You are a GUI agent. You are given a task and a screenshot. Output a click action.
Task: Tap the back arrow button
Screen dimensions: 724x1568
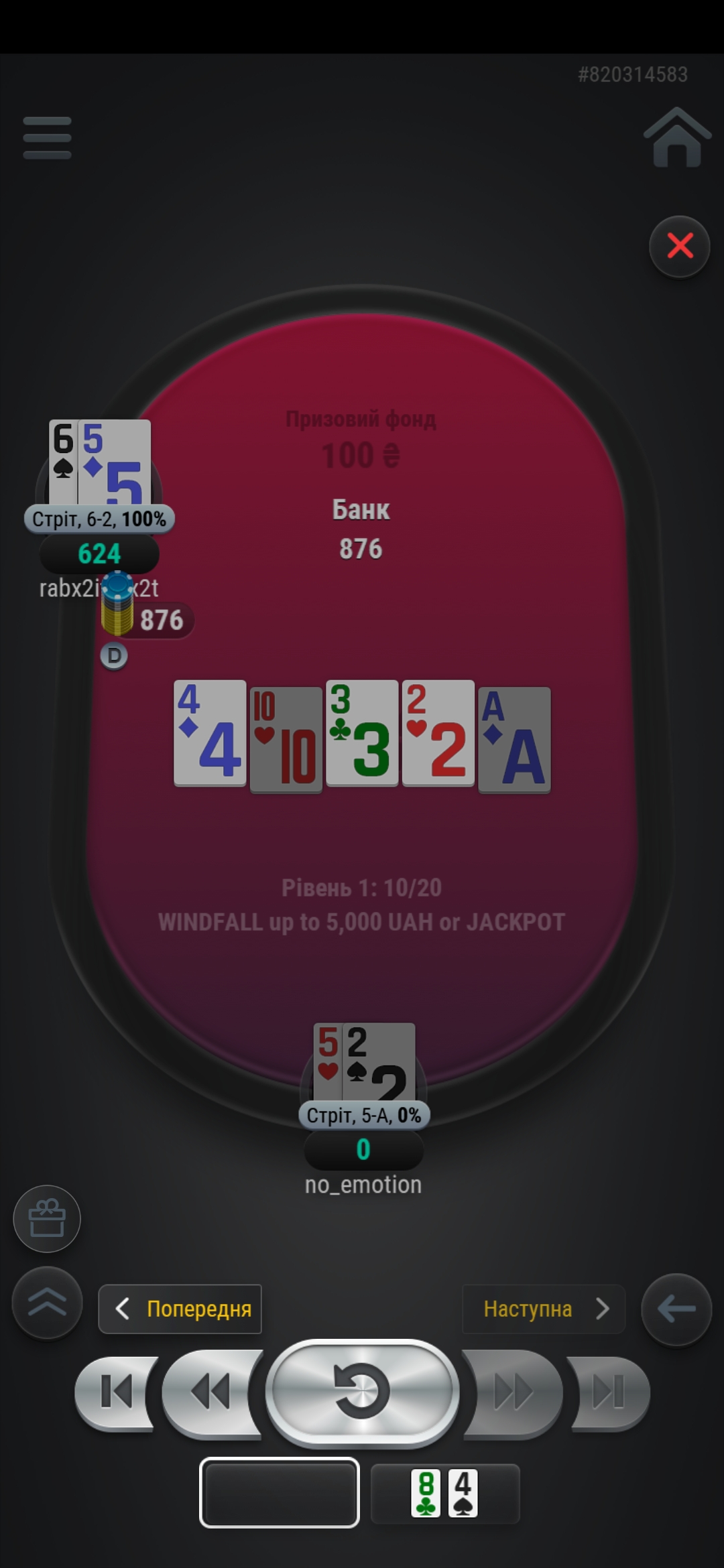(676, 1309)
